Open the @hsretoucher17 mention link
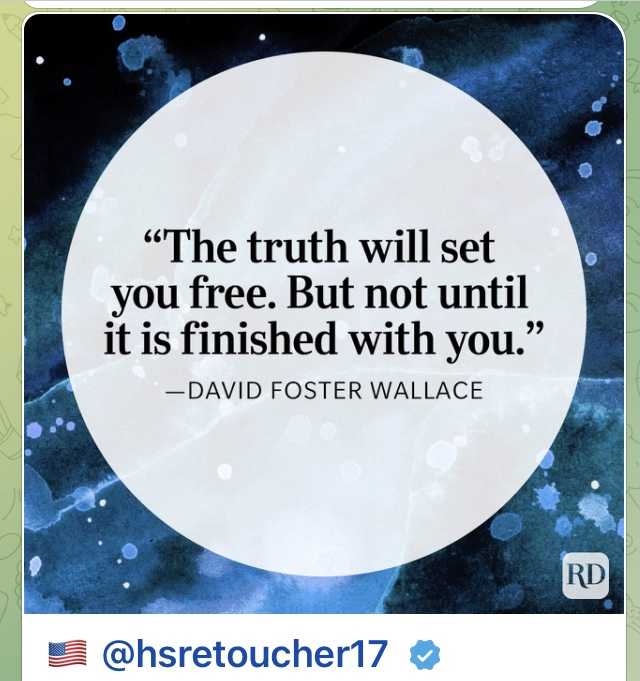 [x=245, y=655]
